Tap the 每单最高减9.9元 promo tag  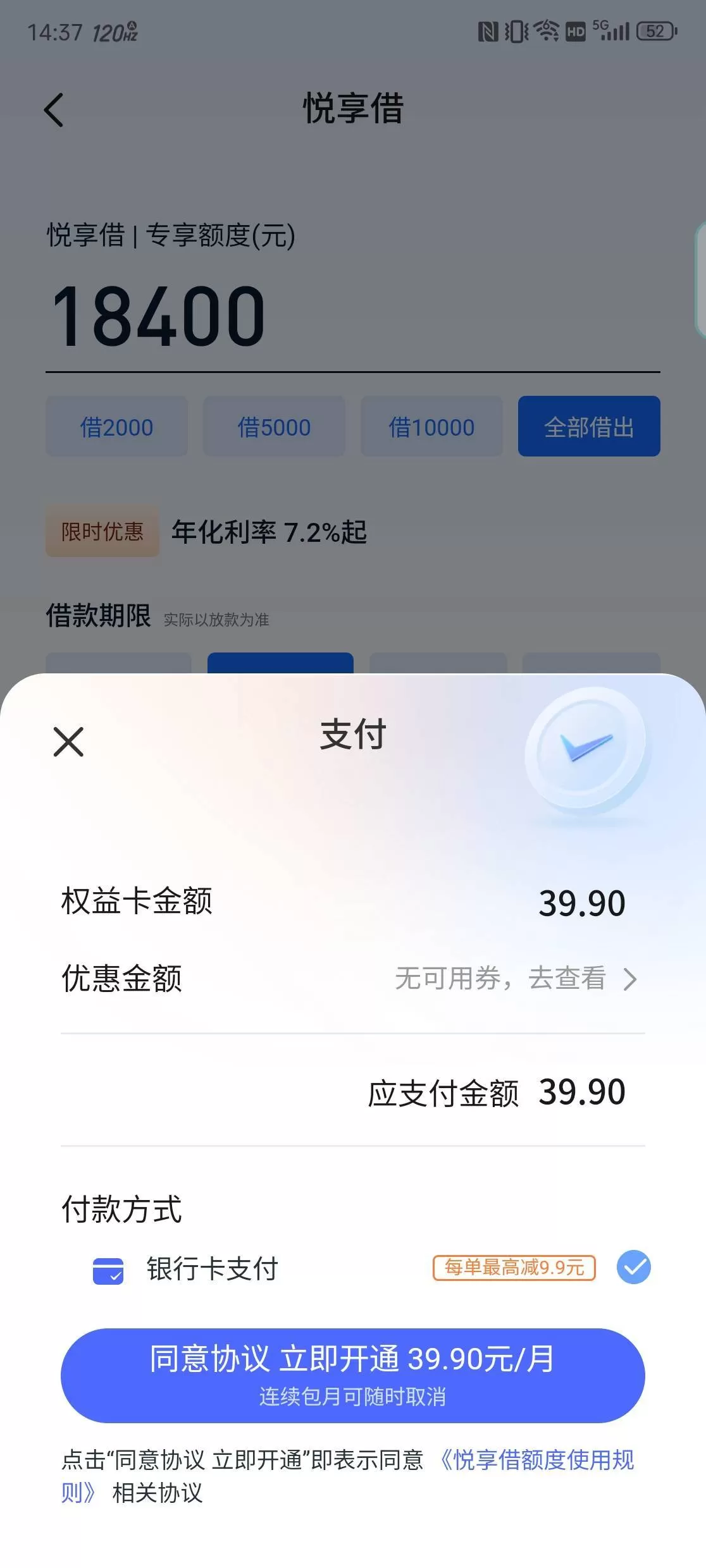tap(514, 1267)
